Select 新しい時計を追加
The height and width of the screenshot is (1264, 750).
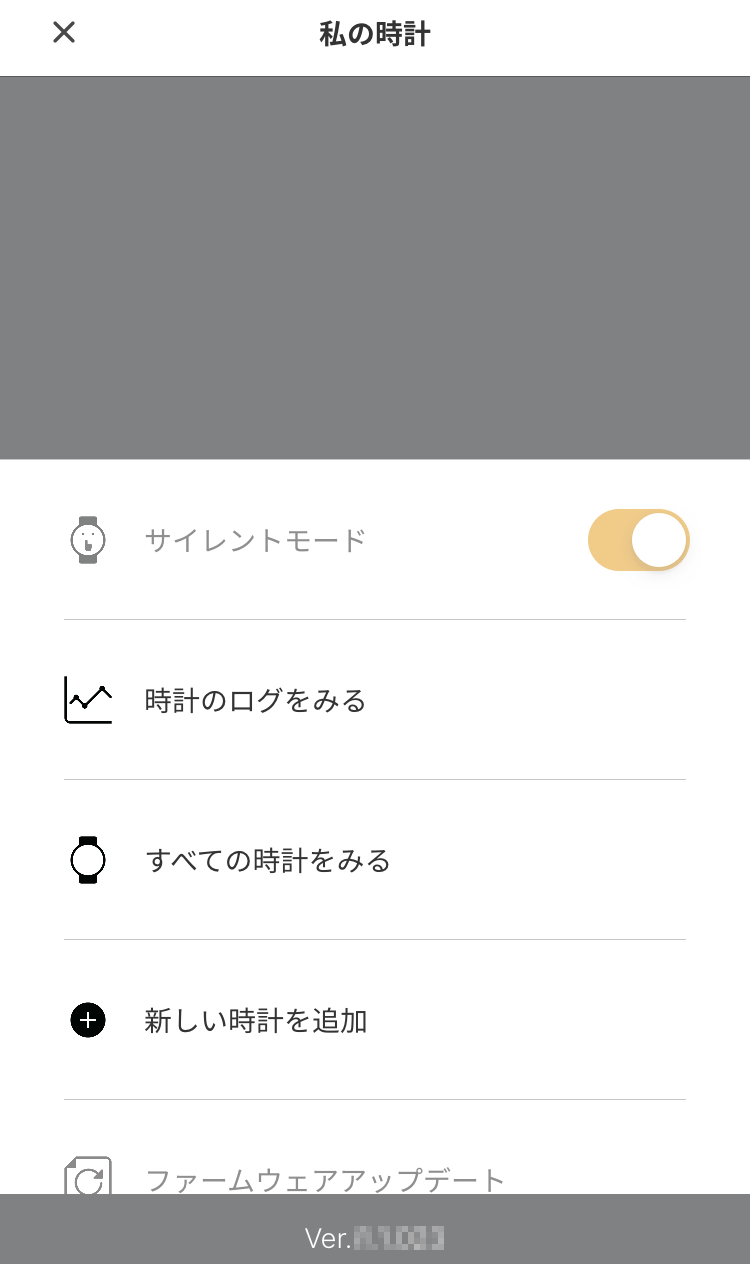256,1020
